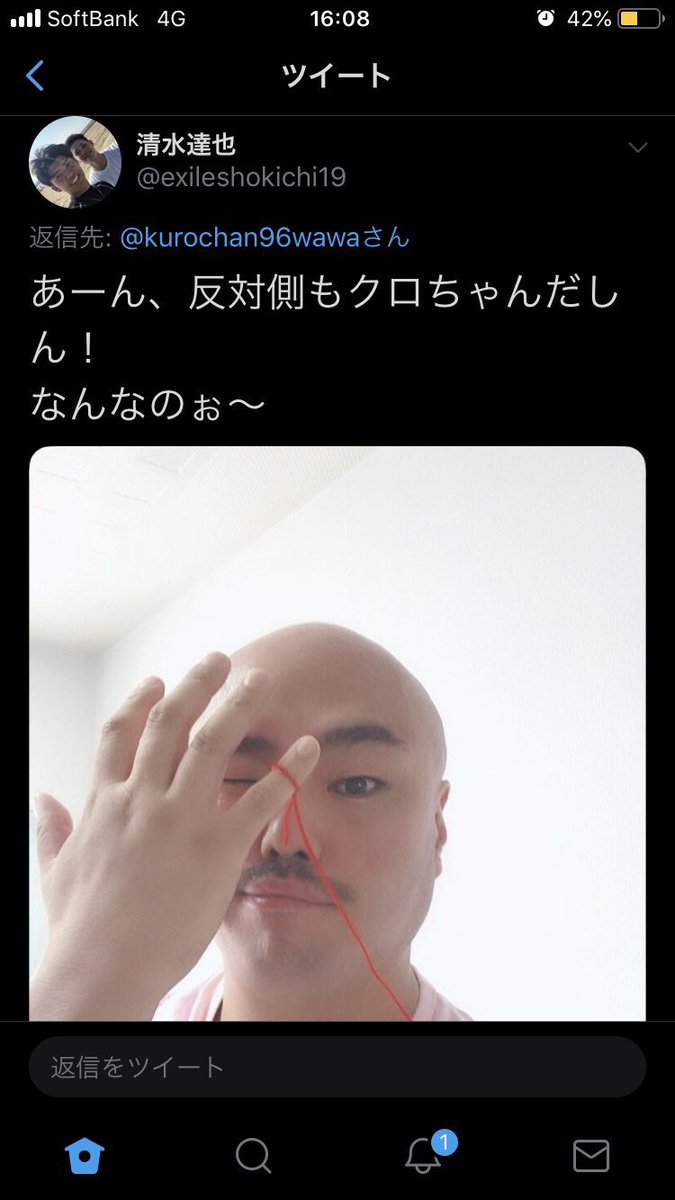Switch to the Search tab
This screenshot has width=675, height=1200.
(253, 1156)
